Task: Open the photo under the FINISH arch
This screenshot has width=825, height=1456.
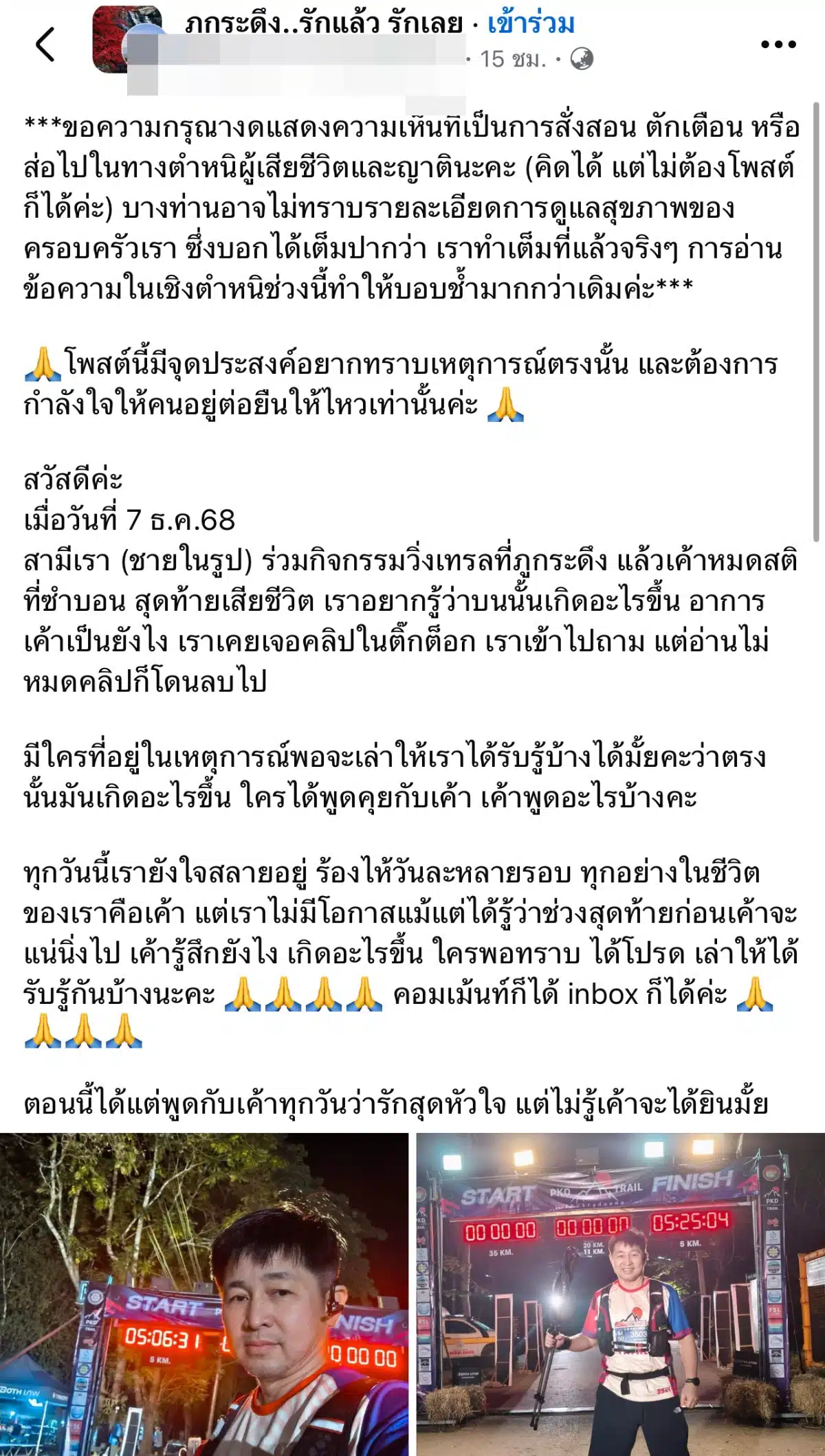Action: pyautogui.click(x=620, y=1294)
